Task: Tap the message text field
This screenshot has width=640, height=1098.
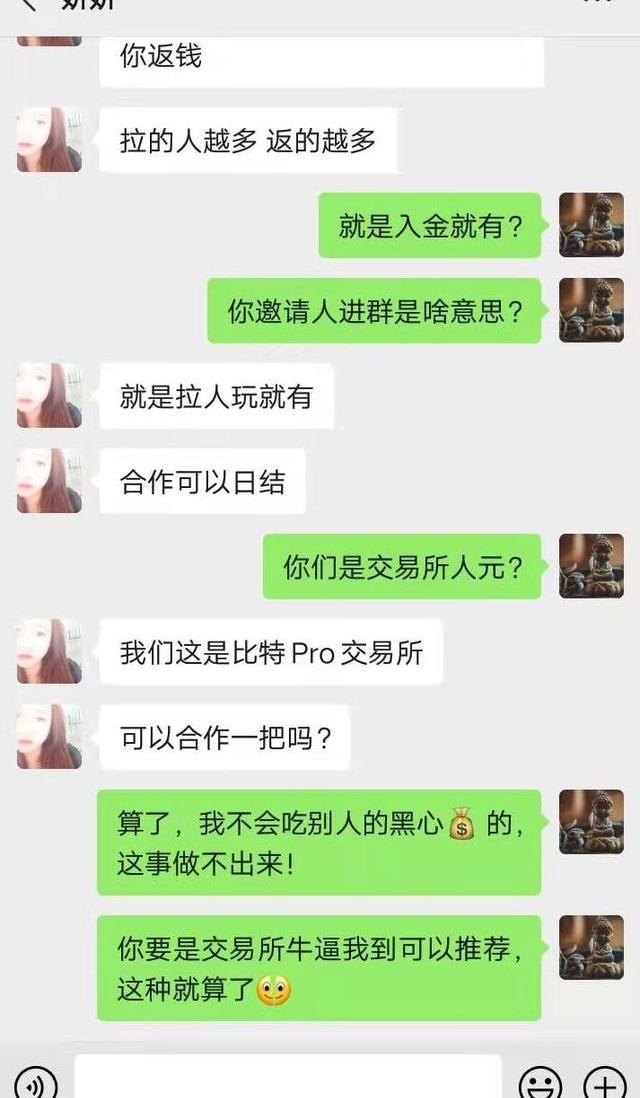Action: [x=288, y=1080]
